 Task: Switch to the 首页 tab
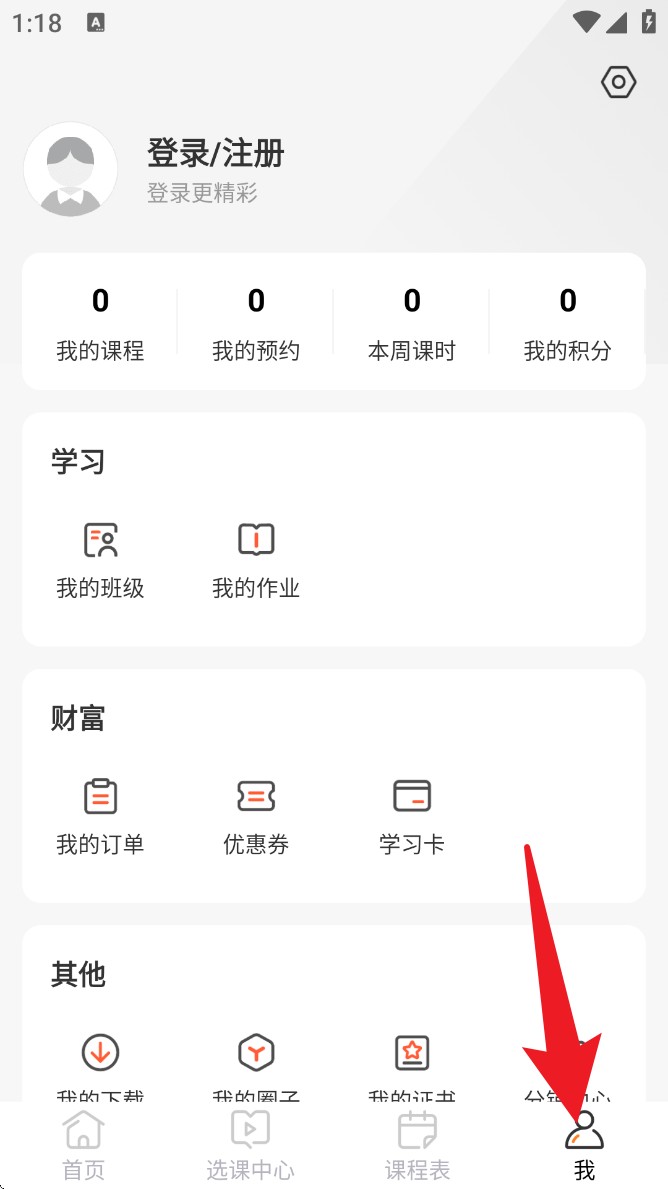point(84,1145)
